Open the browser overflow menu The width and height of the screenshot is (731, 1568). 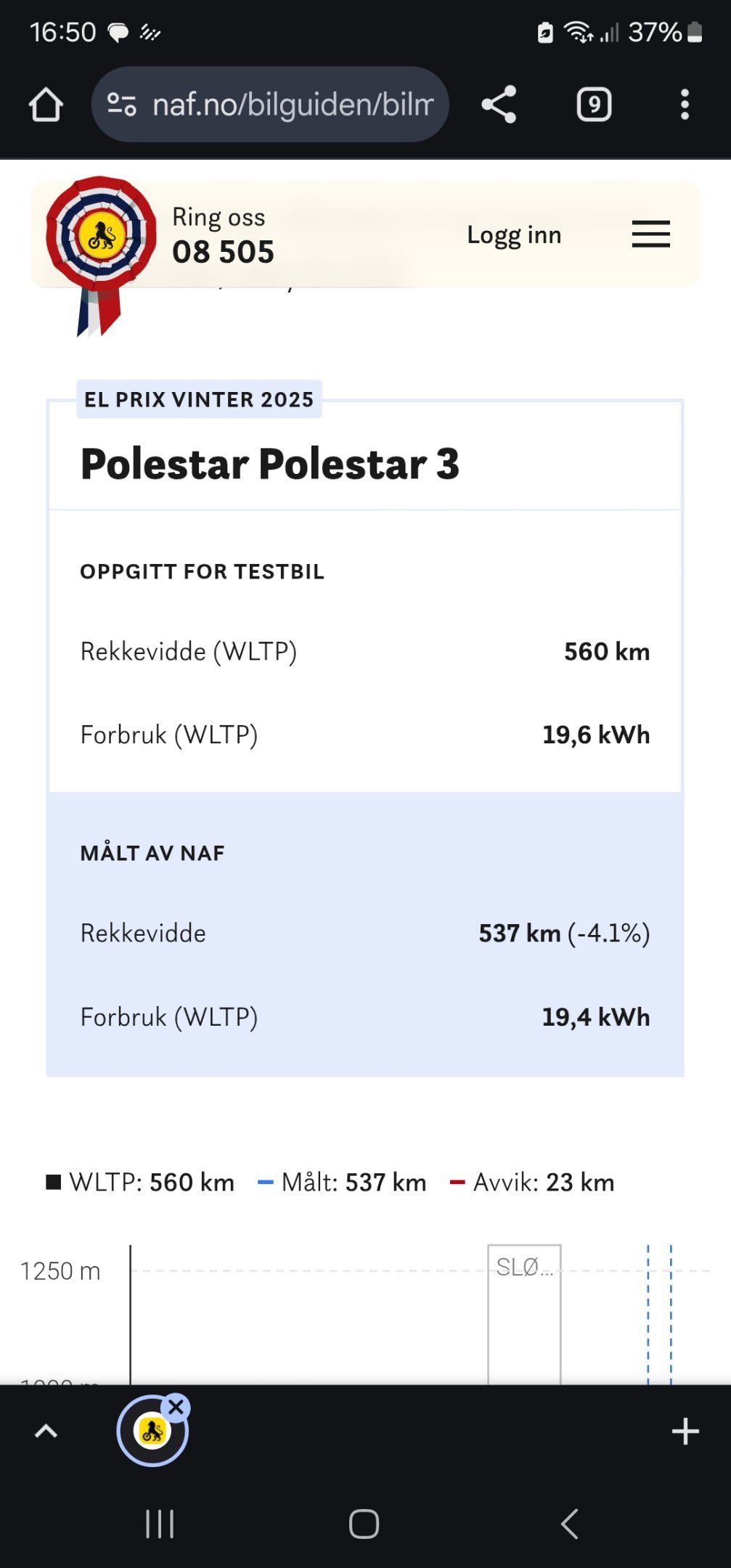[685, 105]
